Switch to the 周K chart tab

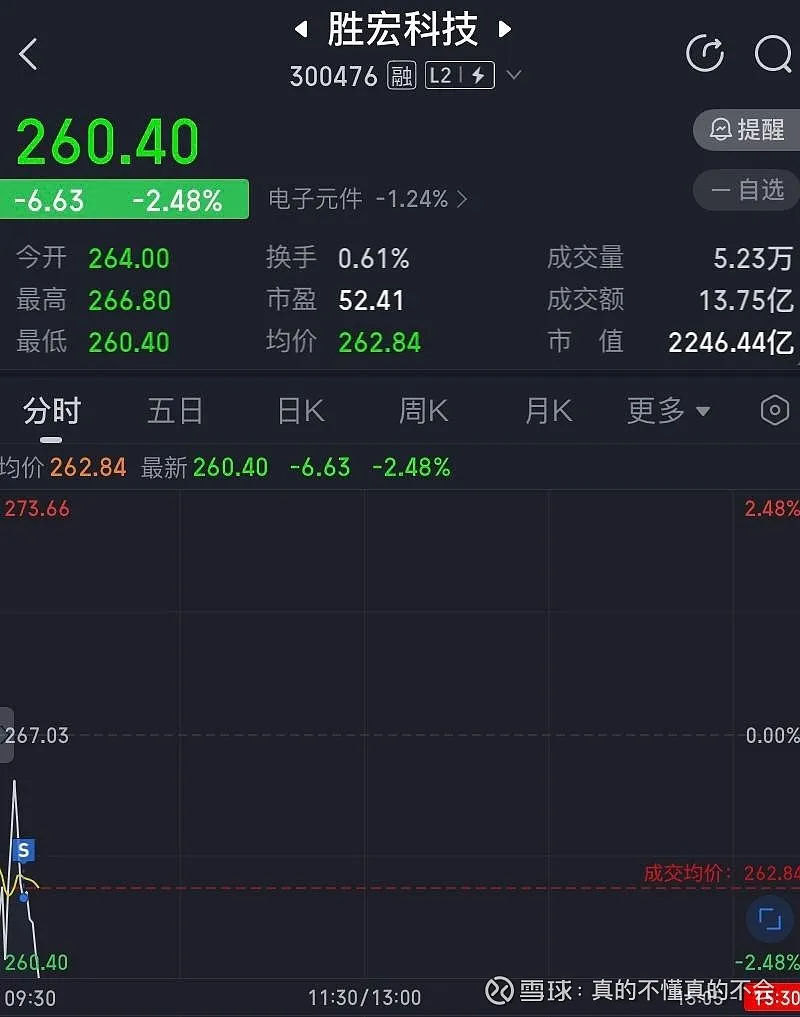(423, 411)
